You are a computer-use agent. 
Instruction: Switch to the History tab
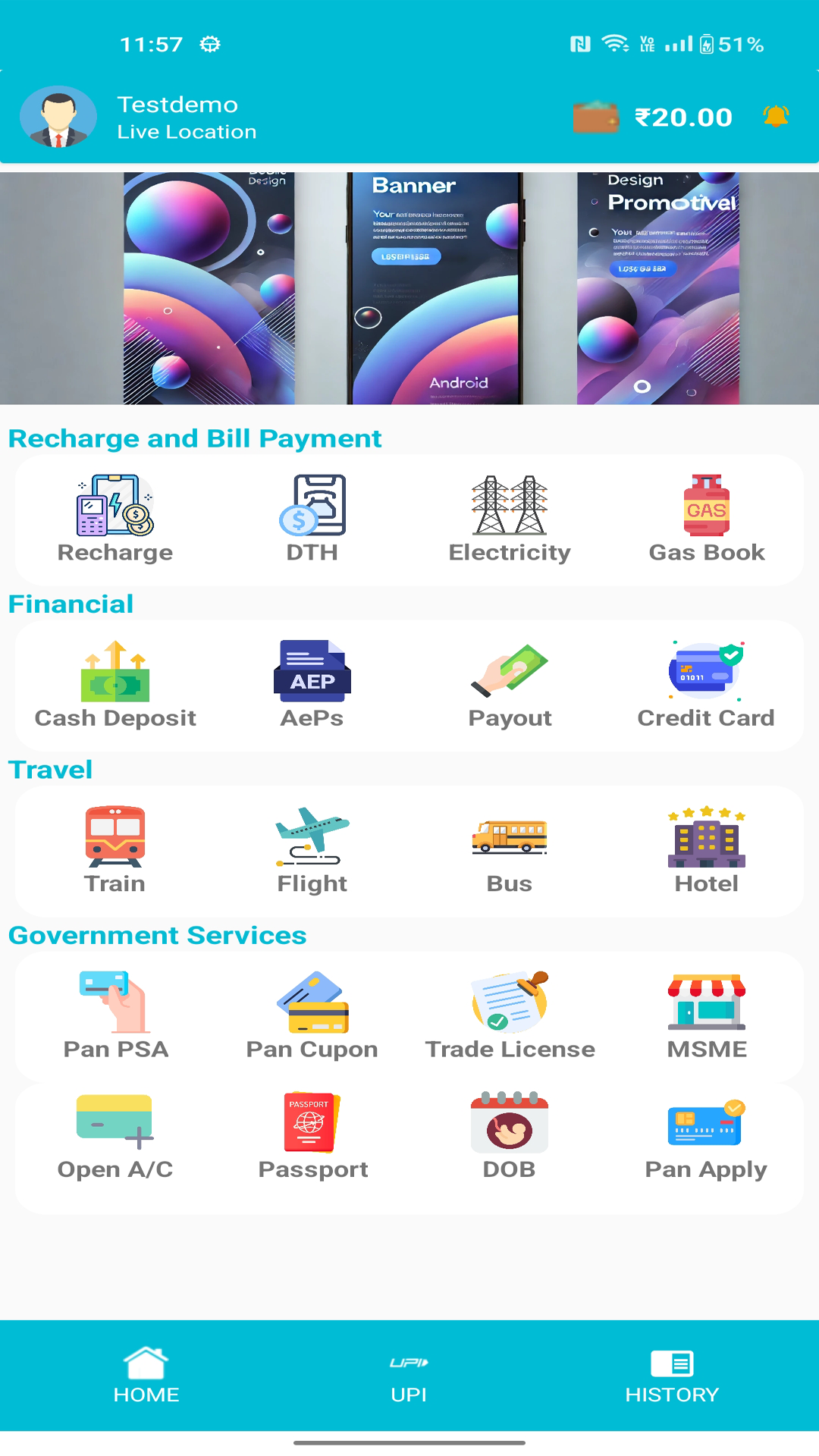coord(671,1376)
